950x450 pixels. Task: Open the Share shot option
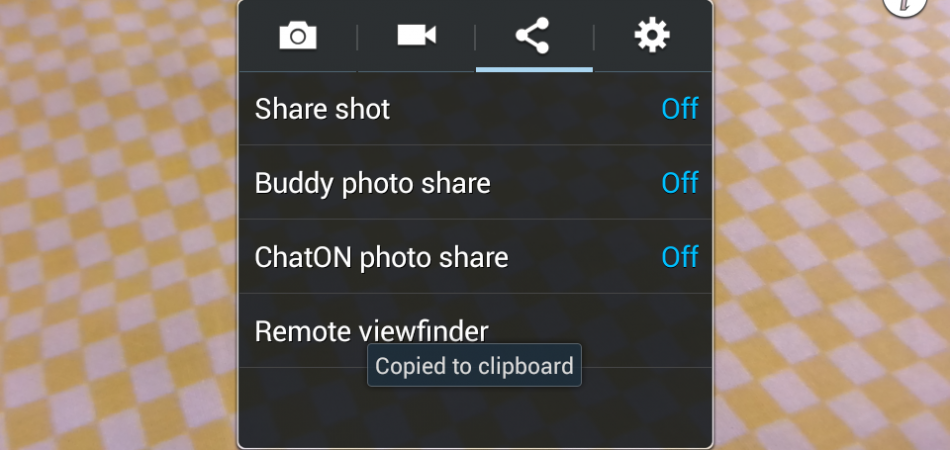476,109
